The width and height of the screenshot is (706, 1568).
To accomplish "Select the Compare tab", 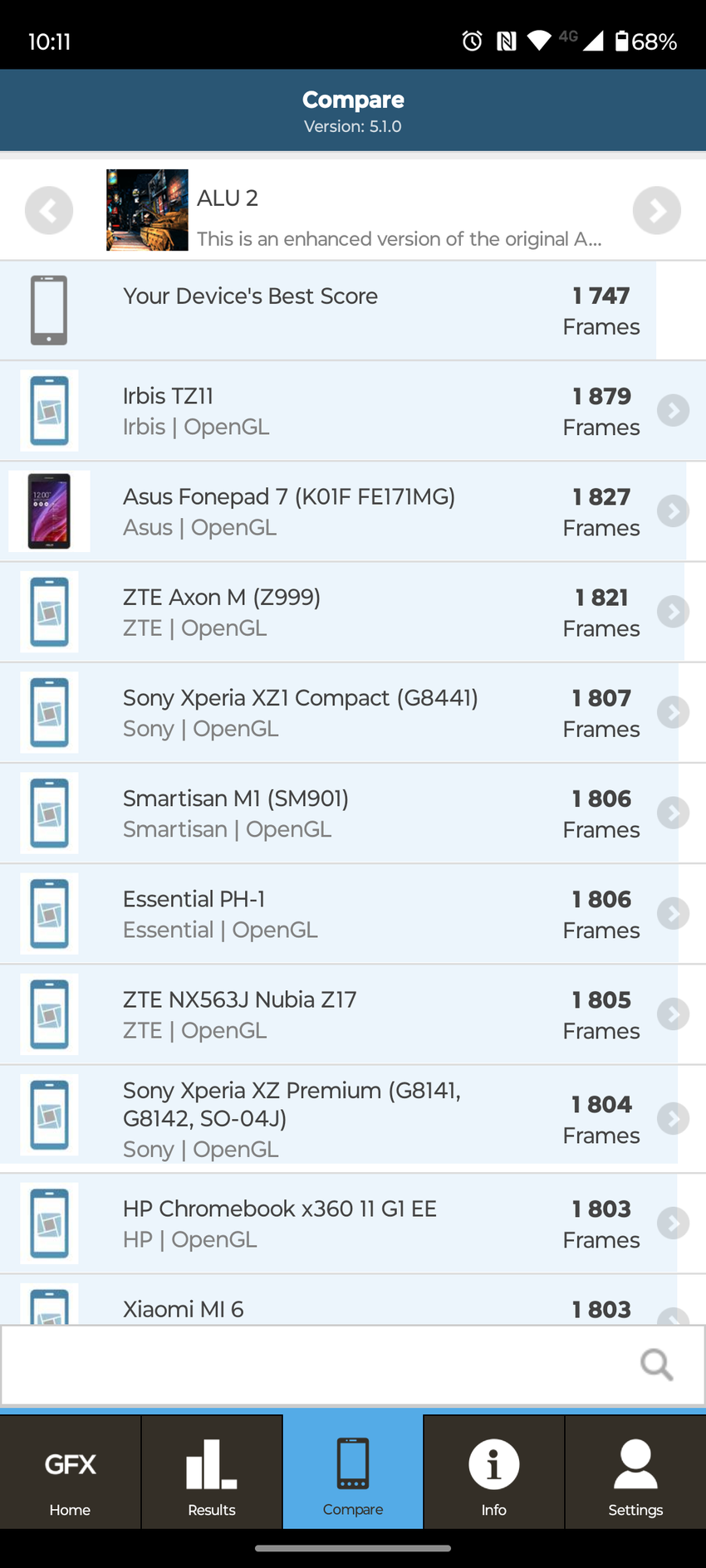I will click(353, 1473).
